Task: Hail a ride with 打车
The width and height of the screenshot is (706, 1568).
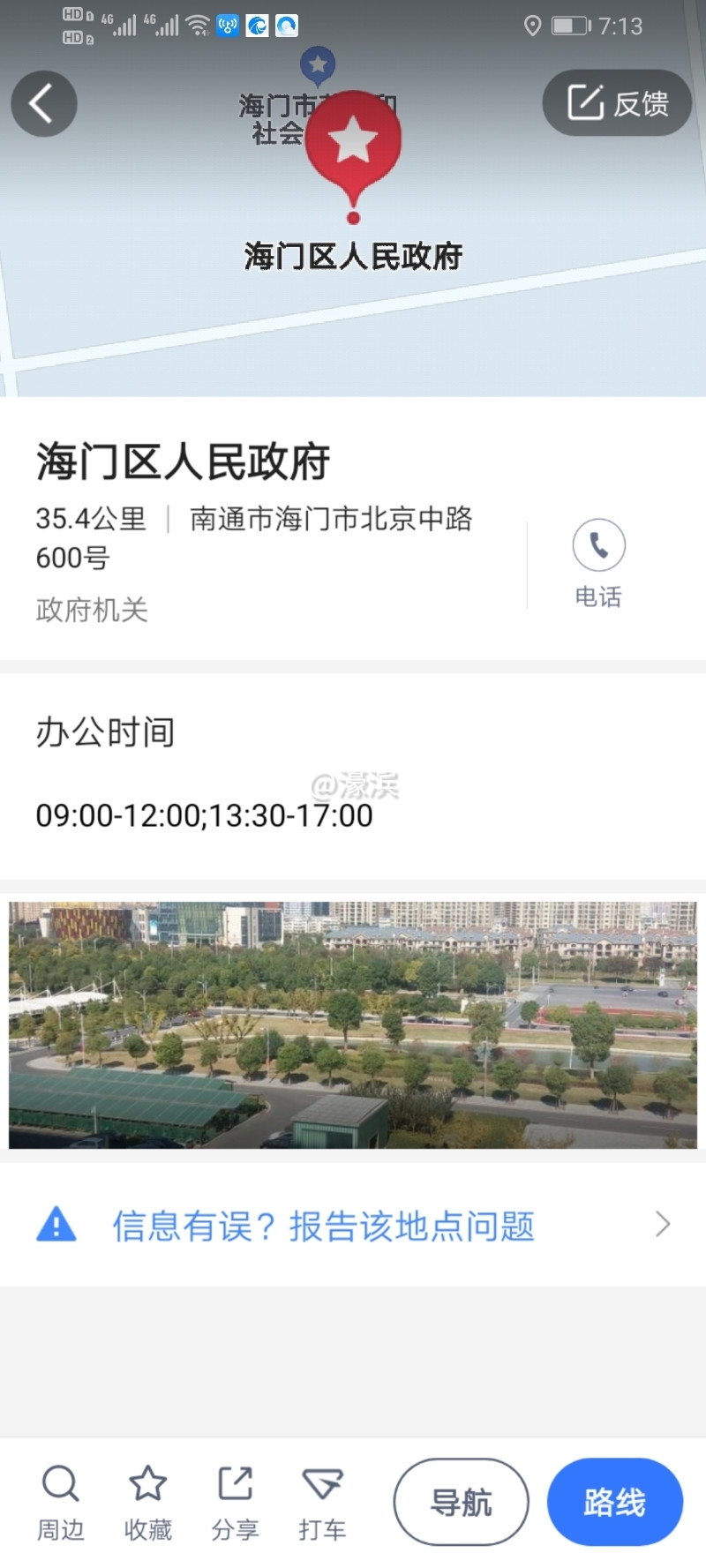Action: [x=322, y=1502]
